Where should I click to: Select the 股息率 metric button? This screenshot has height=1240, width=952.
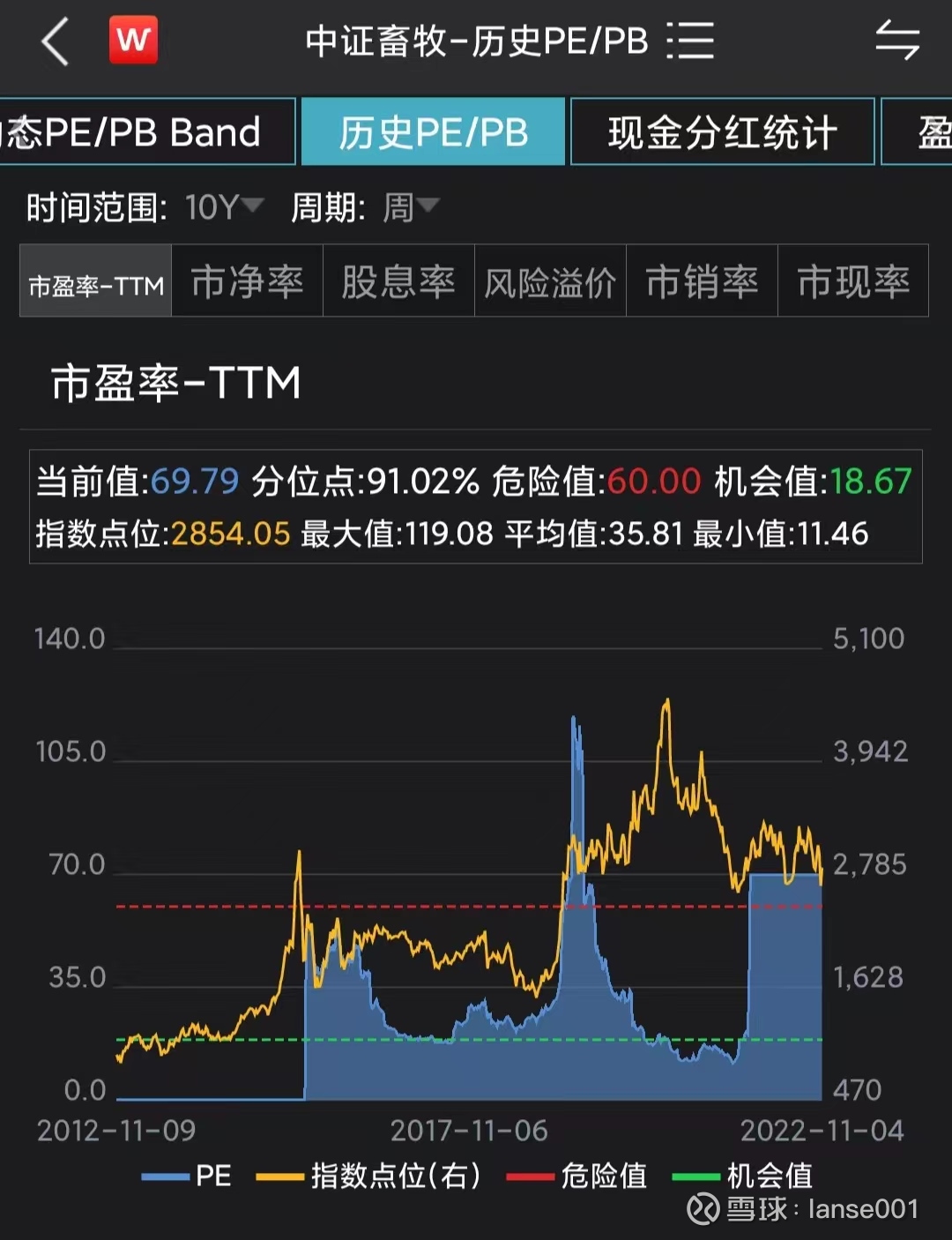click(x=398, y=281)
